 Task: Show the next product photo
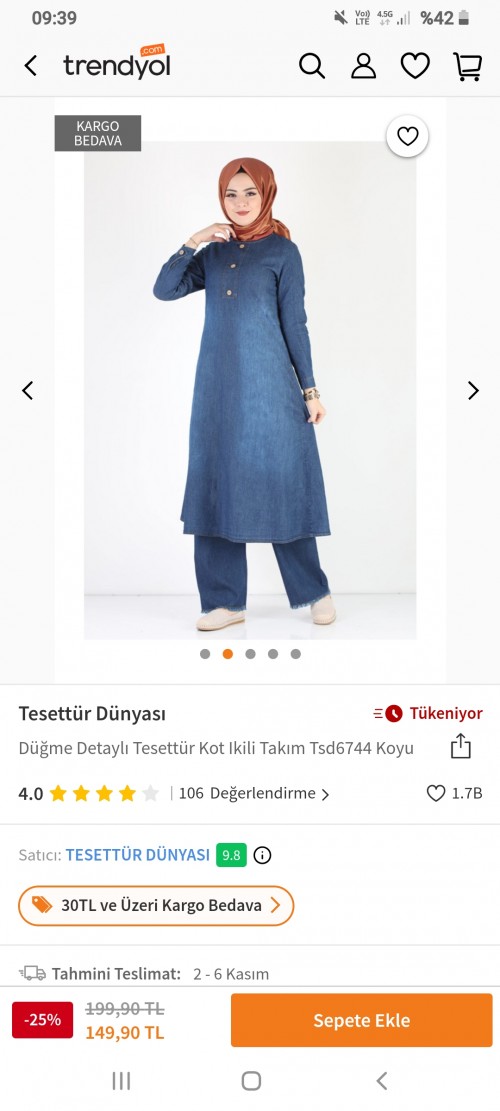coord(473,390)
